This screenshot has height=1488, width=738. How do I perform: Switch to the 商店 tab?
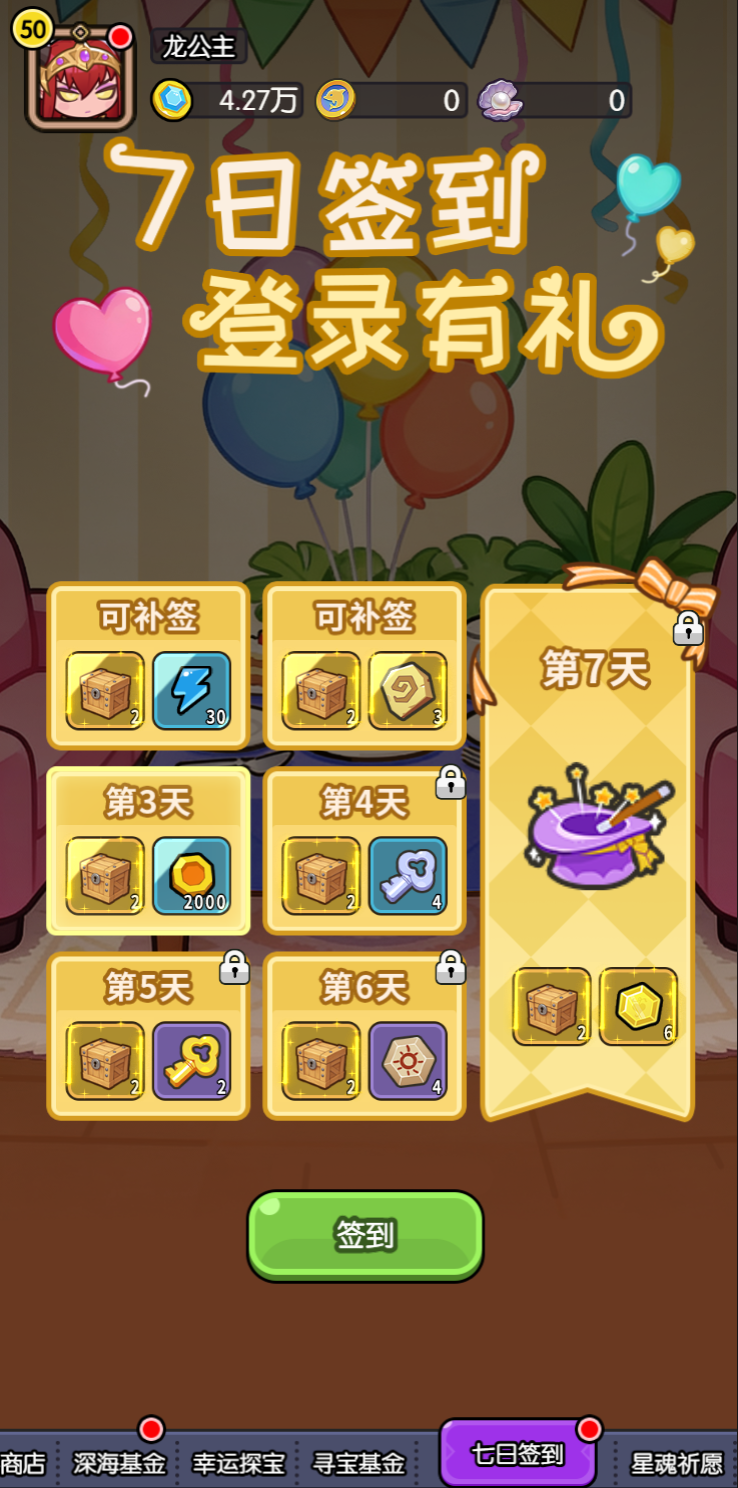(22, 1463)
